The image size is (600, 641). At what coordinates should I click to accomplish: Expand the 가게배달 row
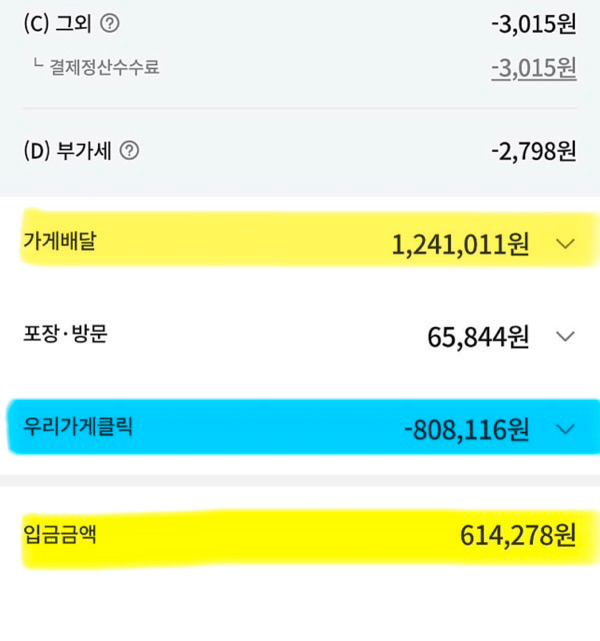(564, 243)
